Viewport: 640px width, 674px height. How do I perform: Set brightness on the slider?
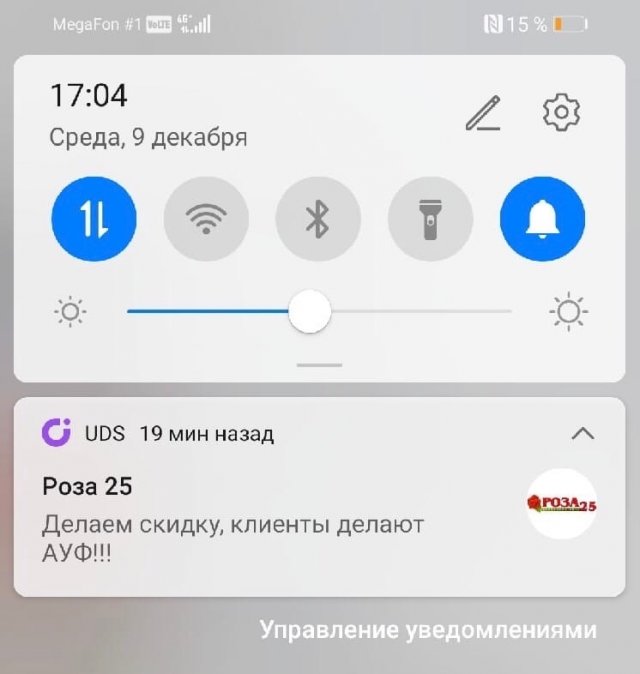point(310,312)
